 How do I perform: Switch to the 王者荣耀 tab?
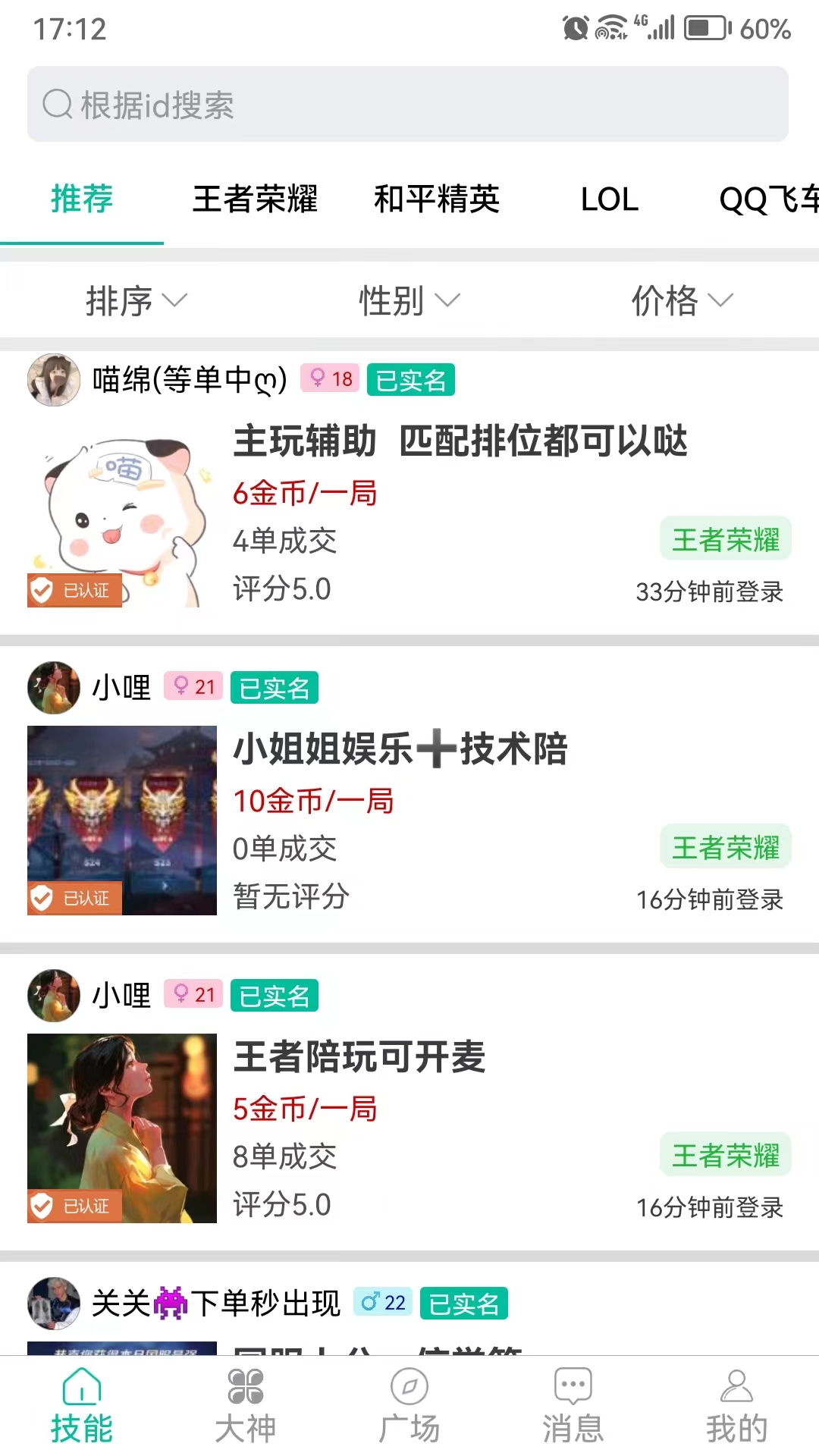(255, 199)
